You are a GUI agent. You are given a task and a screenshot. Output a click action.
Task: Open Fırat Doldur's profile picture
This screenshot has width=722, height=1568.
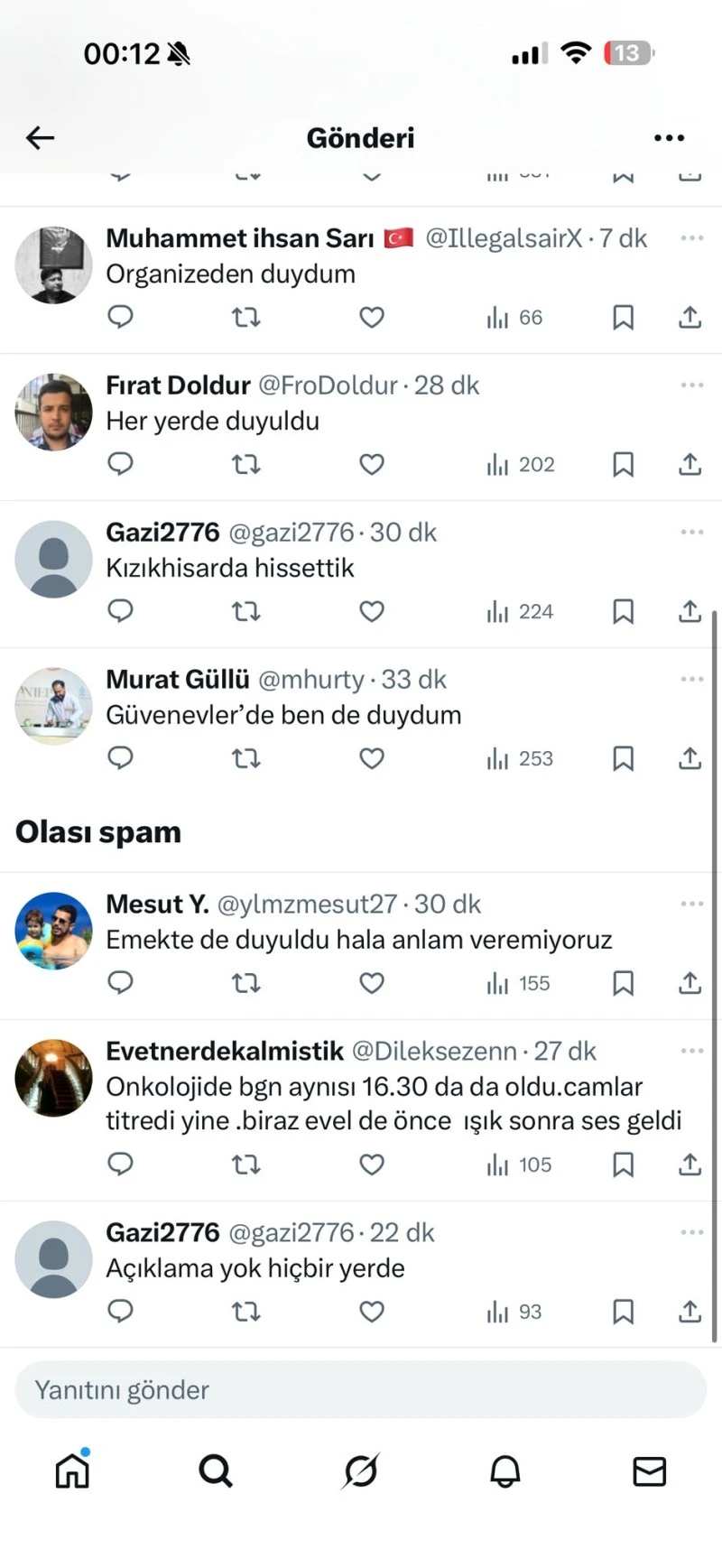[54, 413]
